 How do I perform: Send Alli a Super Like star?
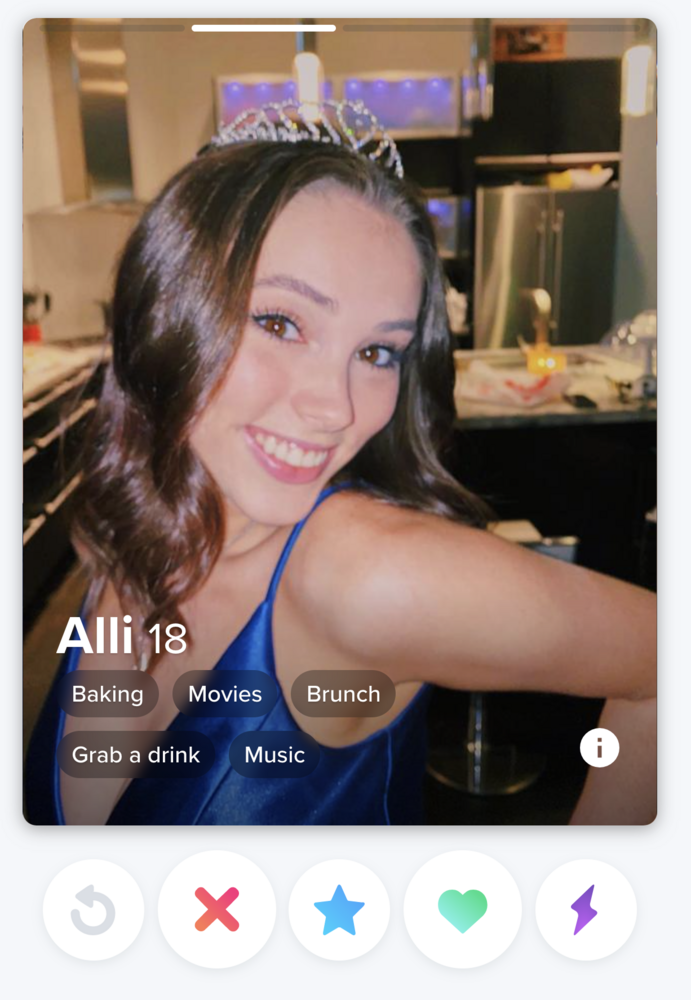tap(339, 909)
